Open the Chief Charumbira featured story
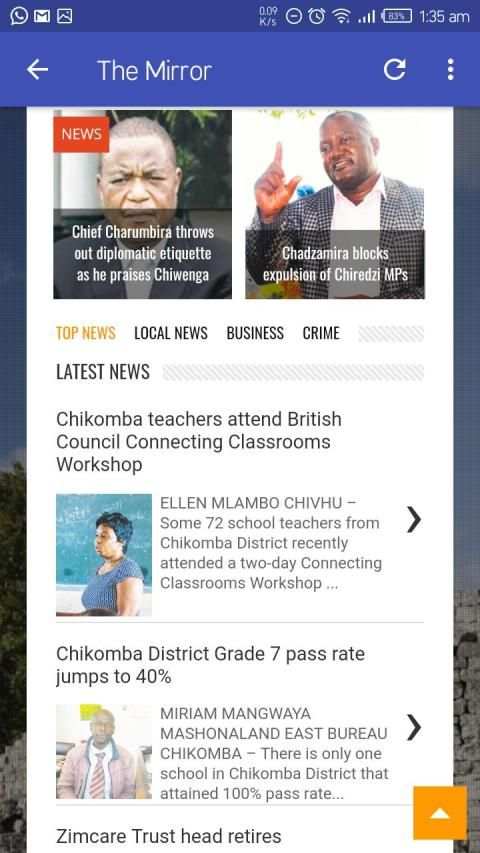The width and height of the screenshot is (480, 853). pos(143,205)
